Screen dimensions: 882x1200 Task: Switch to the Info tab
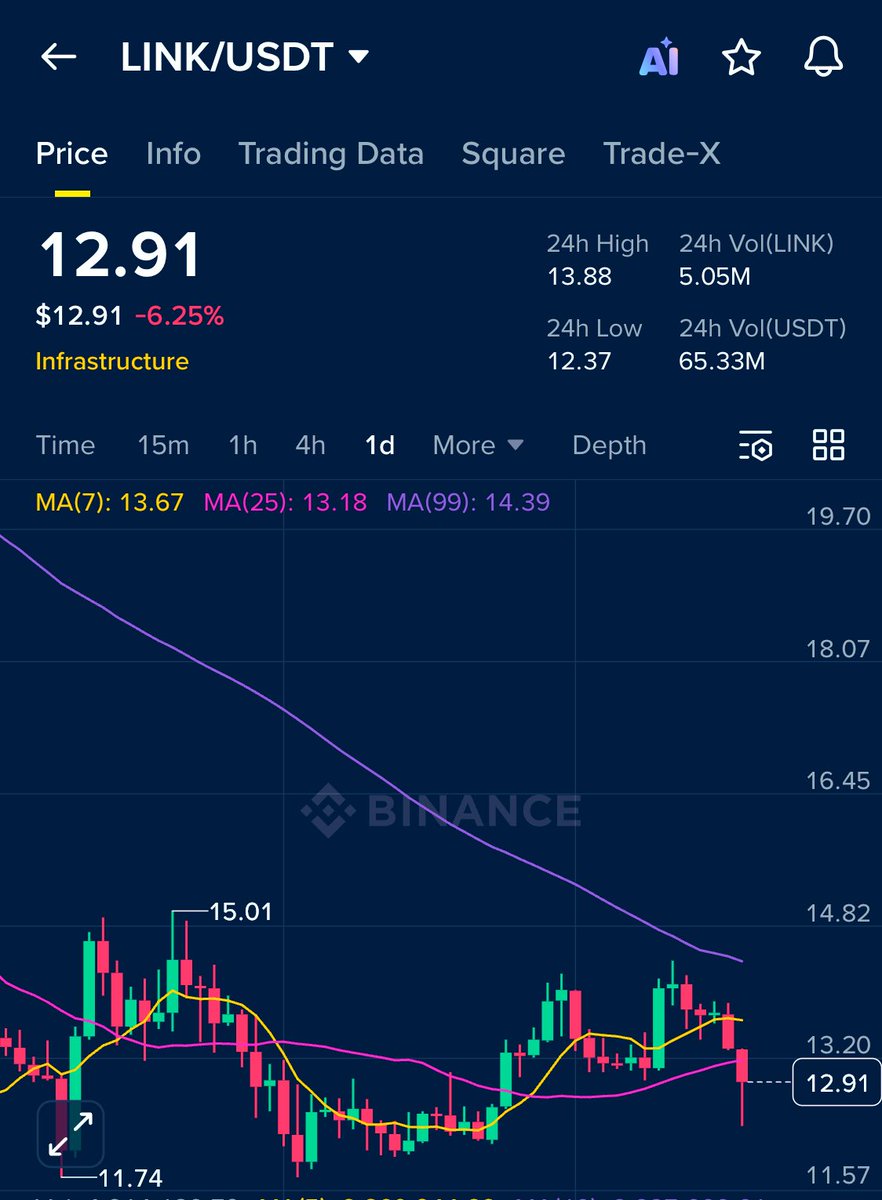click(173, 154)
